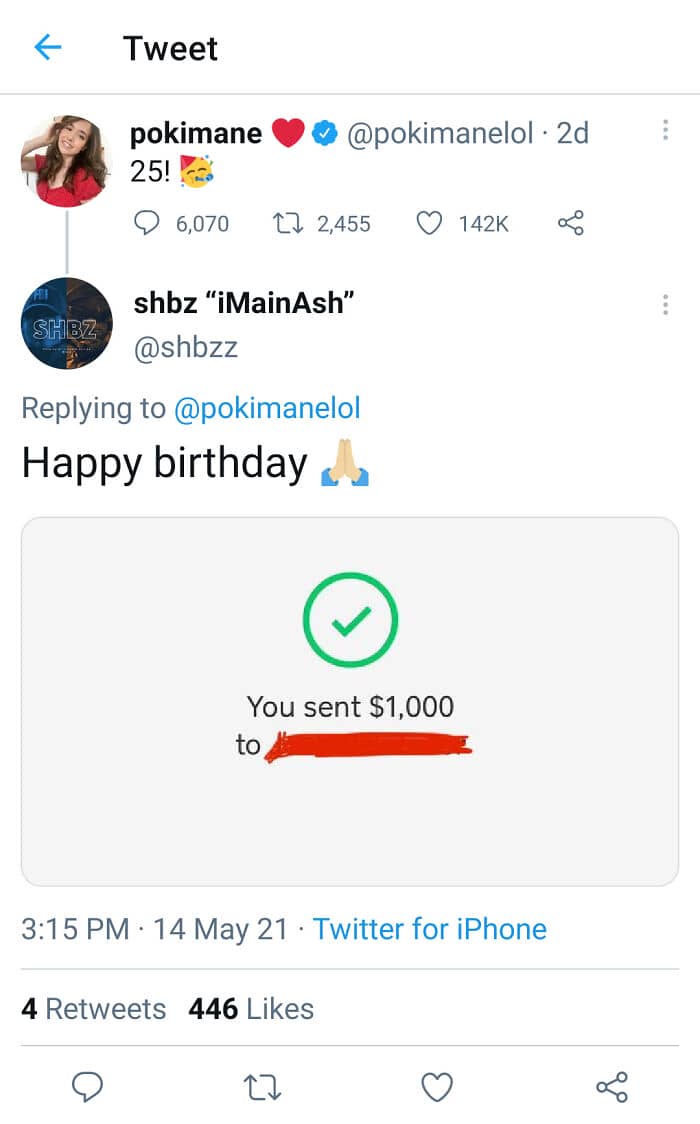Open the @pokimanelol mention link
The image size is (700, 1124).
click(x=267, y=408)
